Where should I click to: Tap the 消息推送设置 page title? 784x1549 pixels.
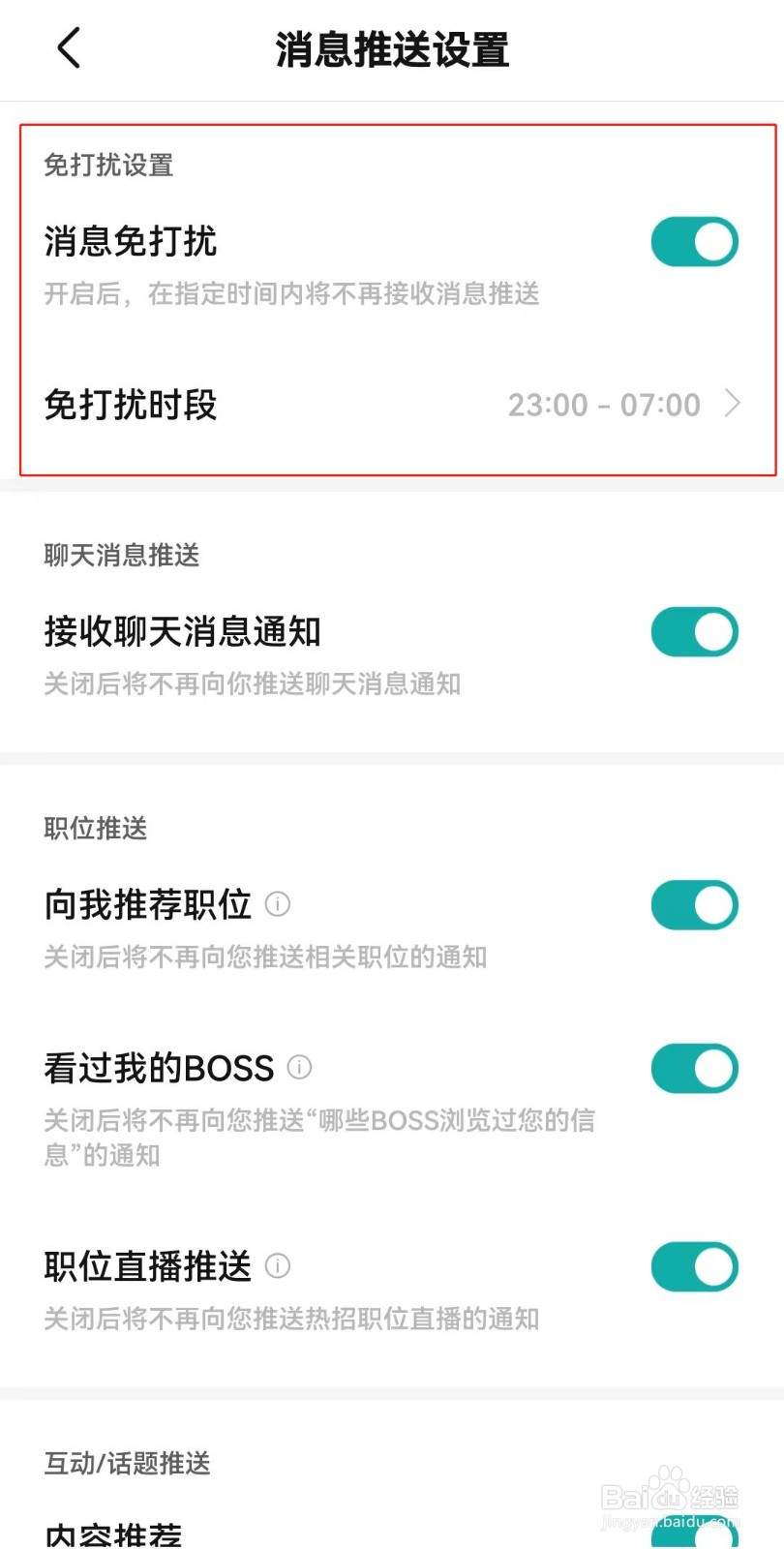391,50
